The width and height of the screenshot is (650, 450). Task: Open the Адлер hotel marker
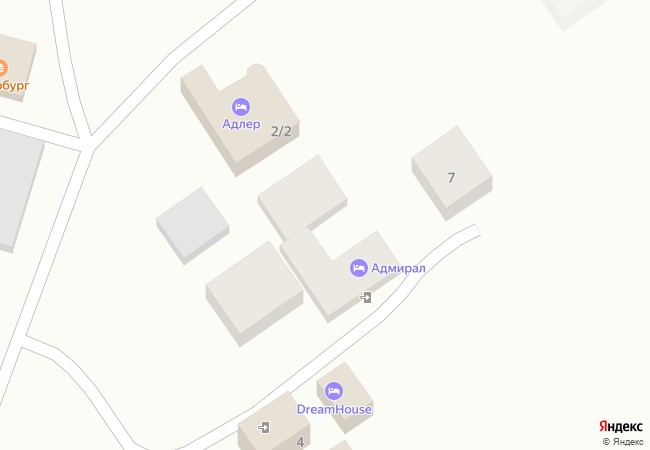[x=240, y=107]
